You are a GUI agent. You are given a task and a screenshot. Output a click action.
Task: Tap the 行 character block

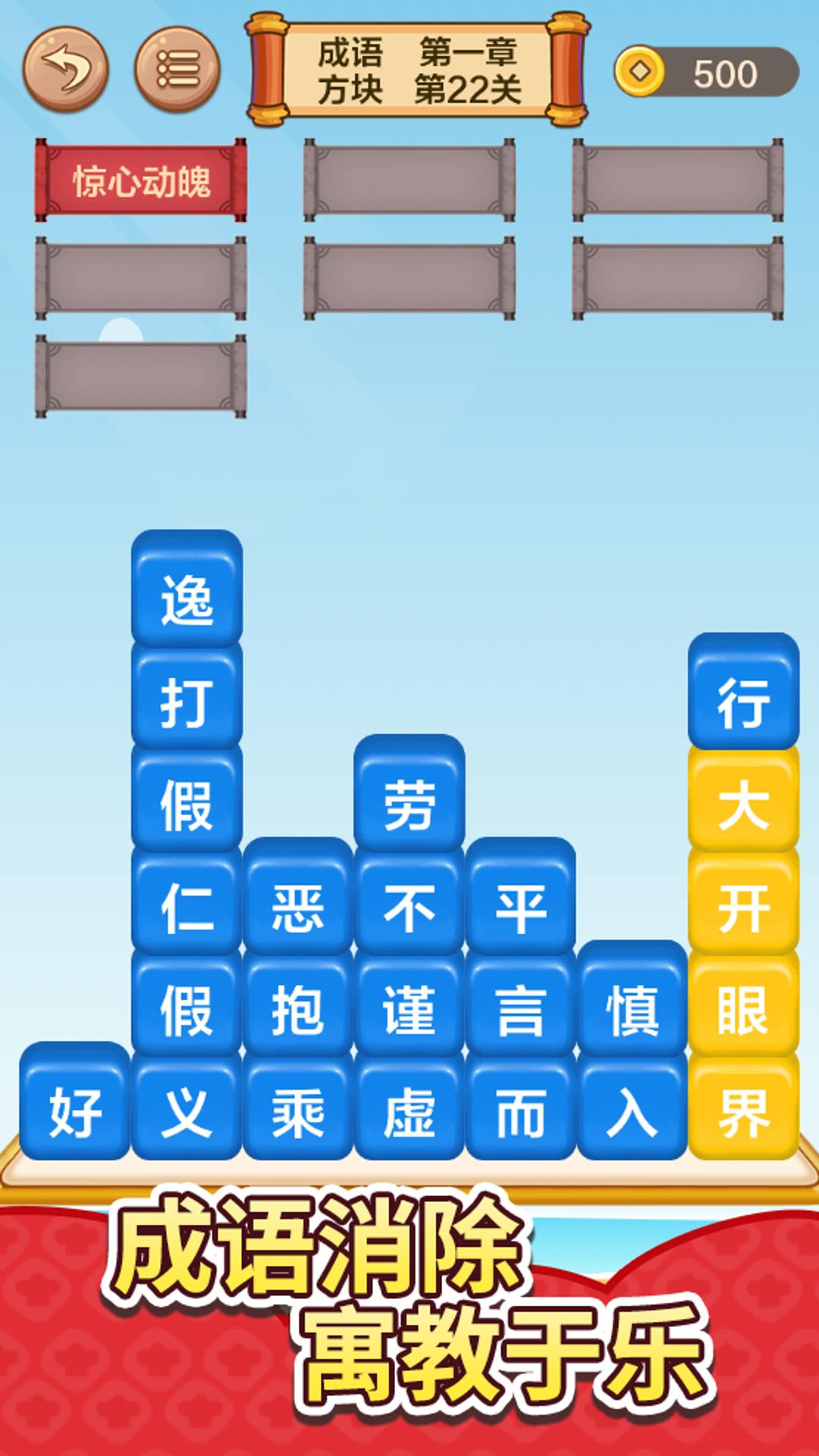[744, 702]
